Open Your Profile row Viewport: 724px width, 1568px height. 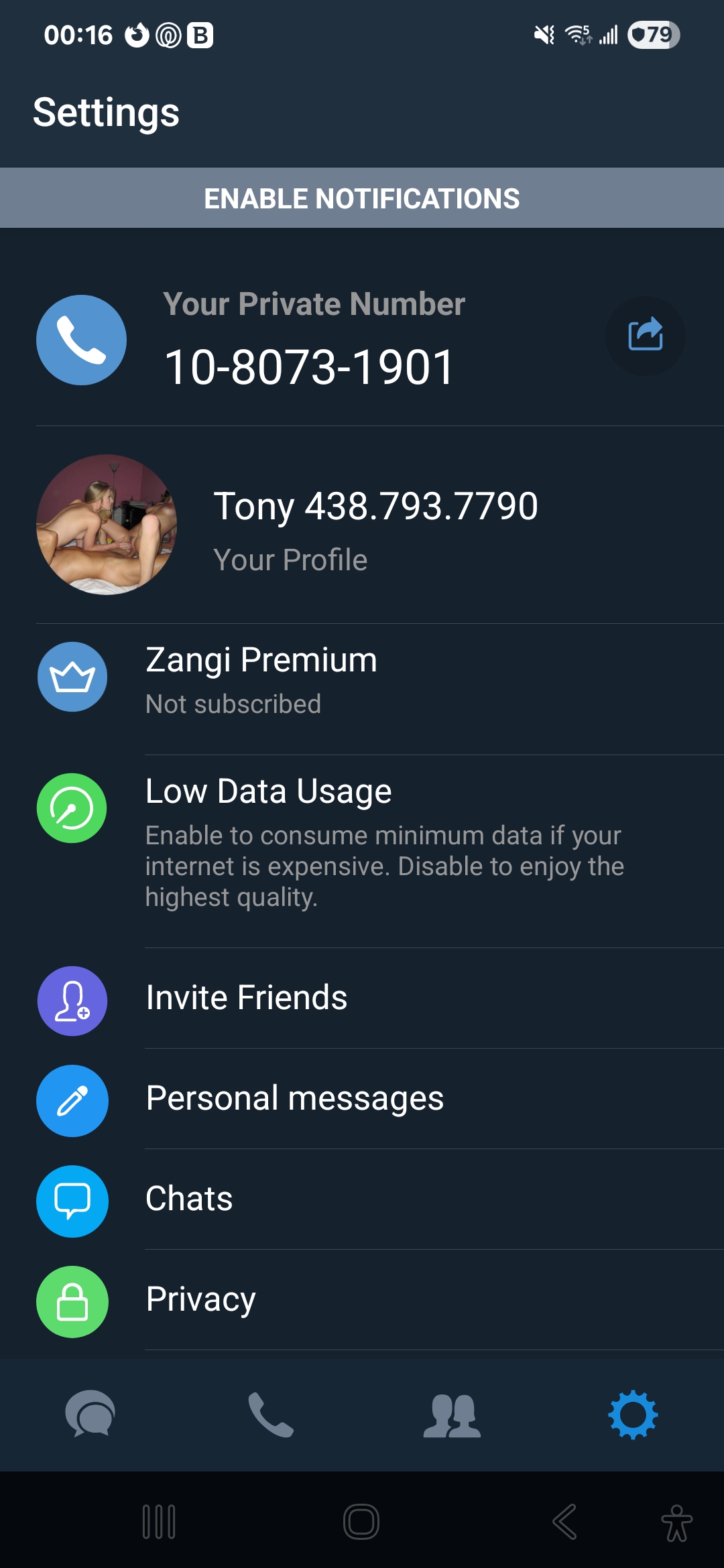click(x=375, y=526)
